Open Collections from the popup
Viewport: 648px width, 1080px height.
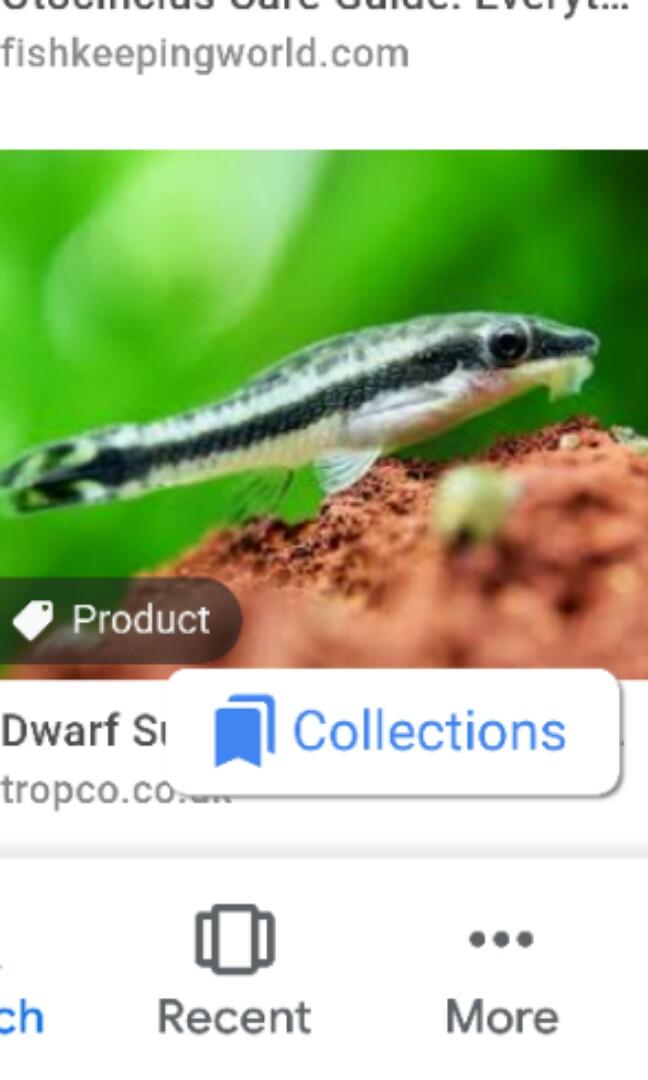click(393, 731)
